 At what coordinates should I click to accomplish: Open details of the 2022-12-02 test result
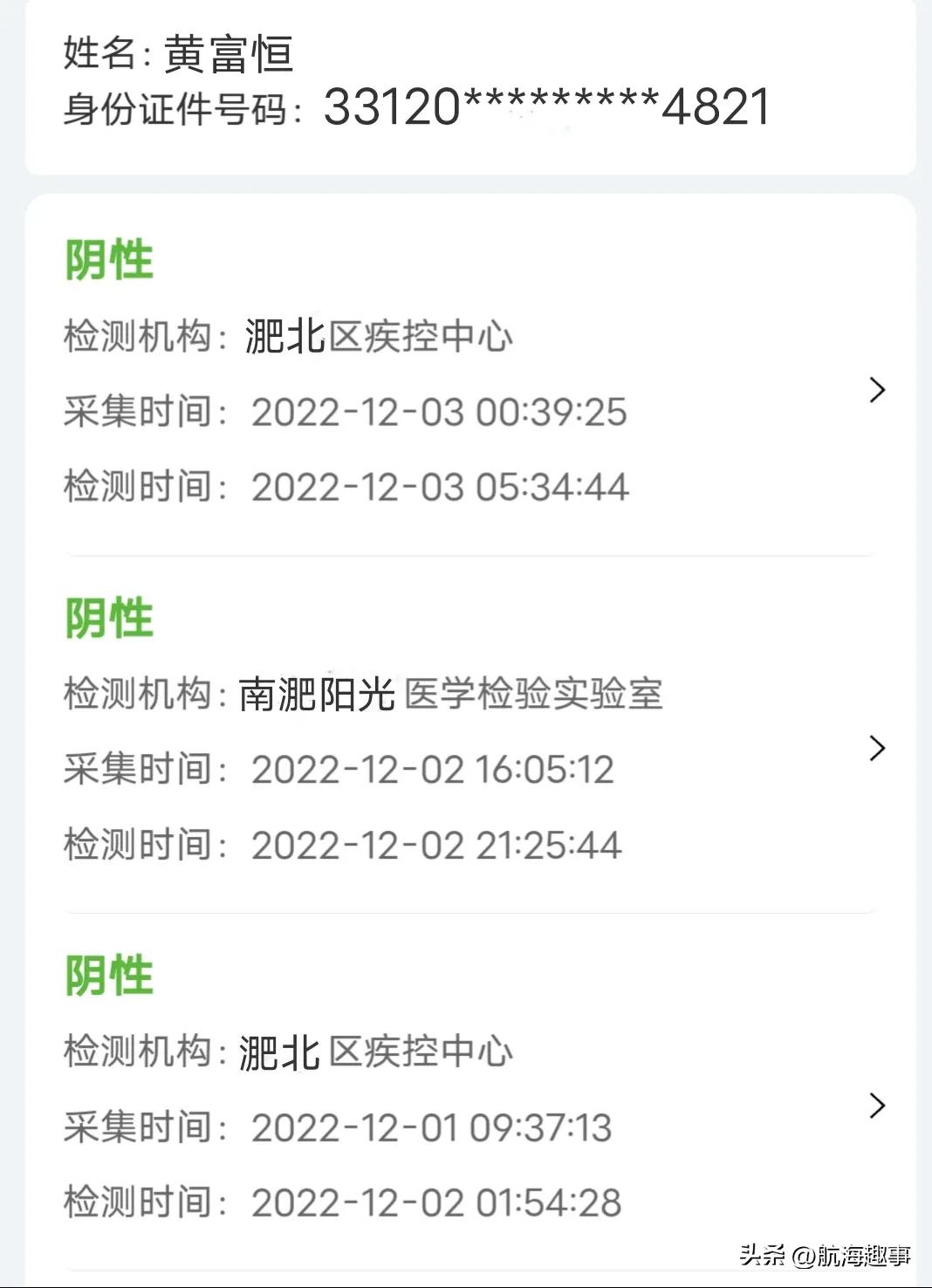(x=877, y=748)
